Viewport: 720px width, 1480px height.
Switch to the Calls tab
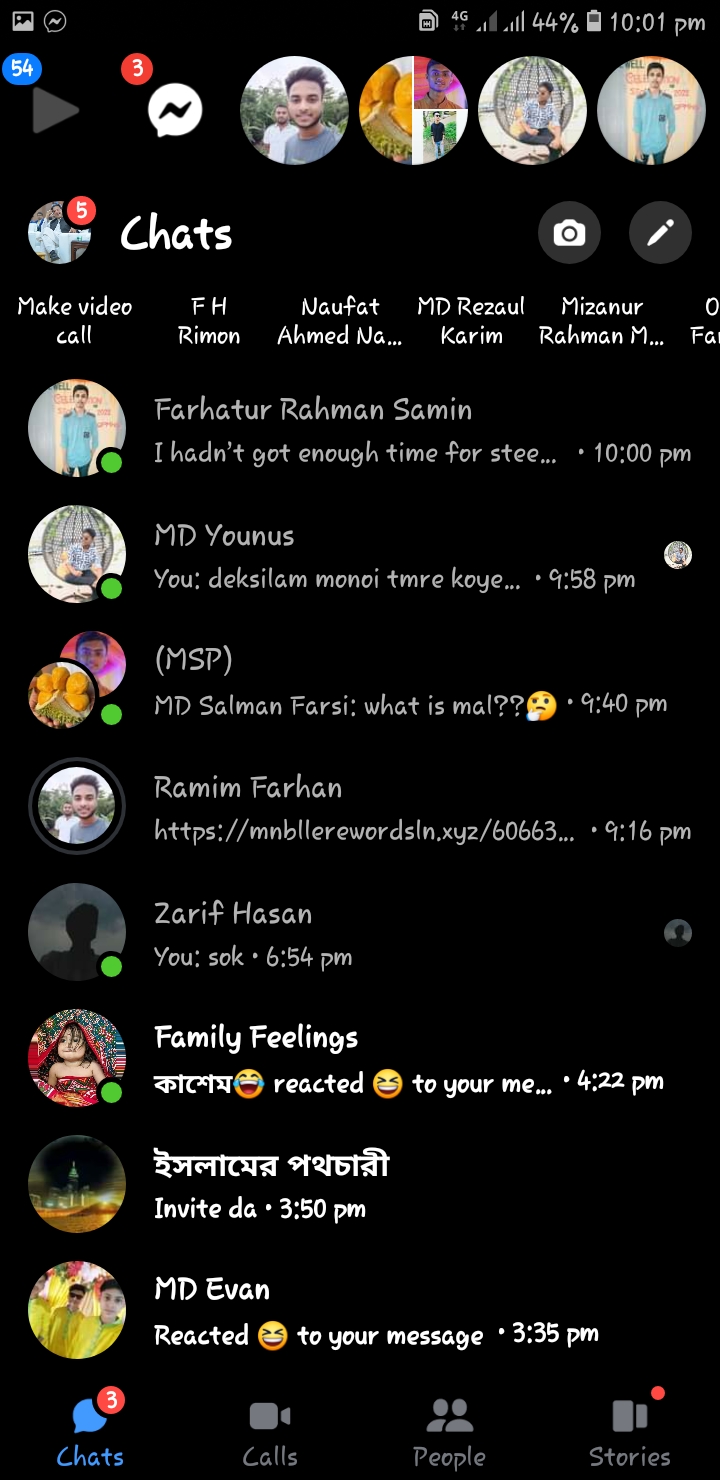[270, 1434]
